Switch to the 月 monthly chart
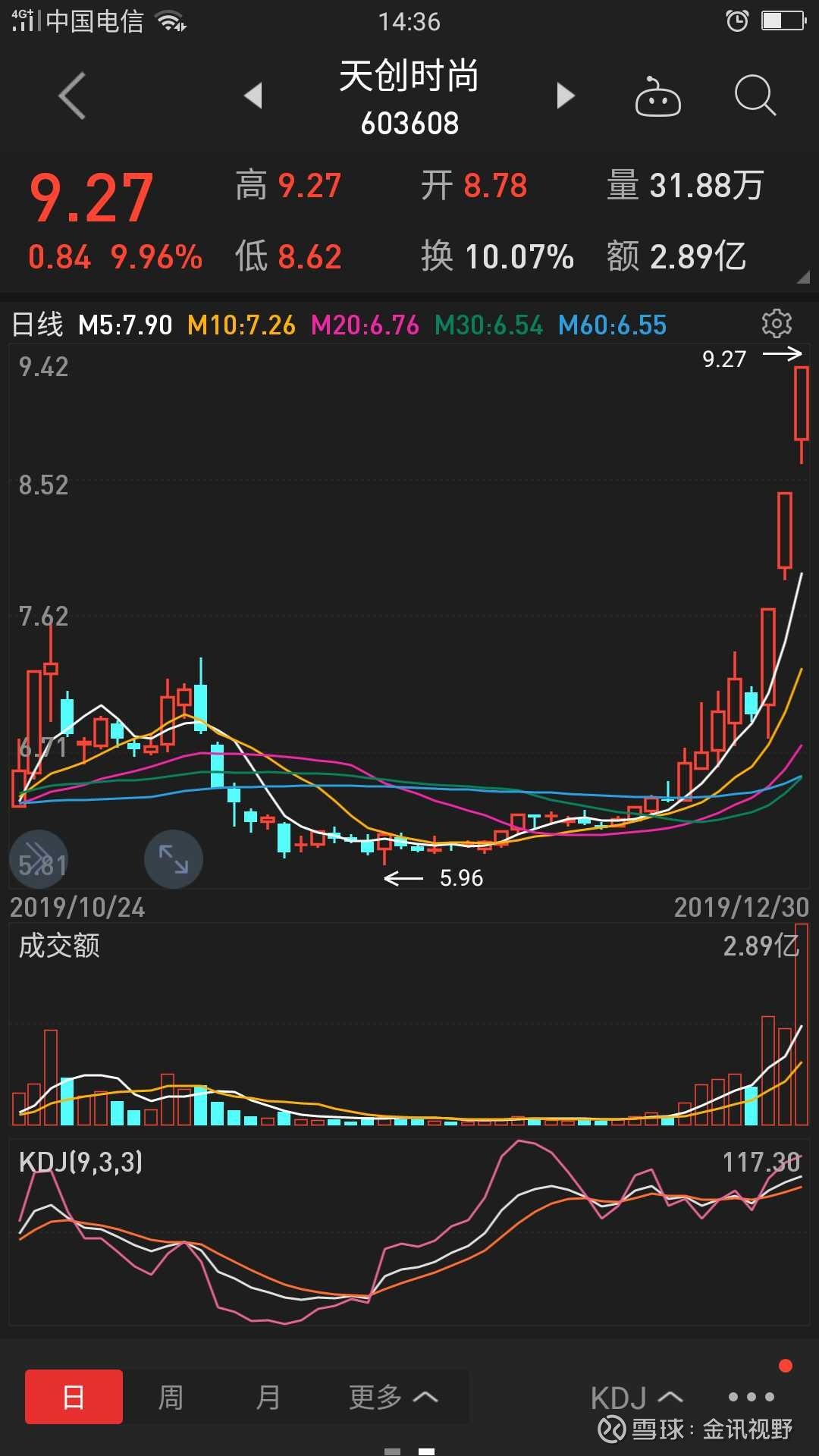The width and height of the screenshot is (819, 1456). pos(268,1396)
